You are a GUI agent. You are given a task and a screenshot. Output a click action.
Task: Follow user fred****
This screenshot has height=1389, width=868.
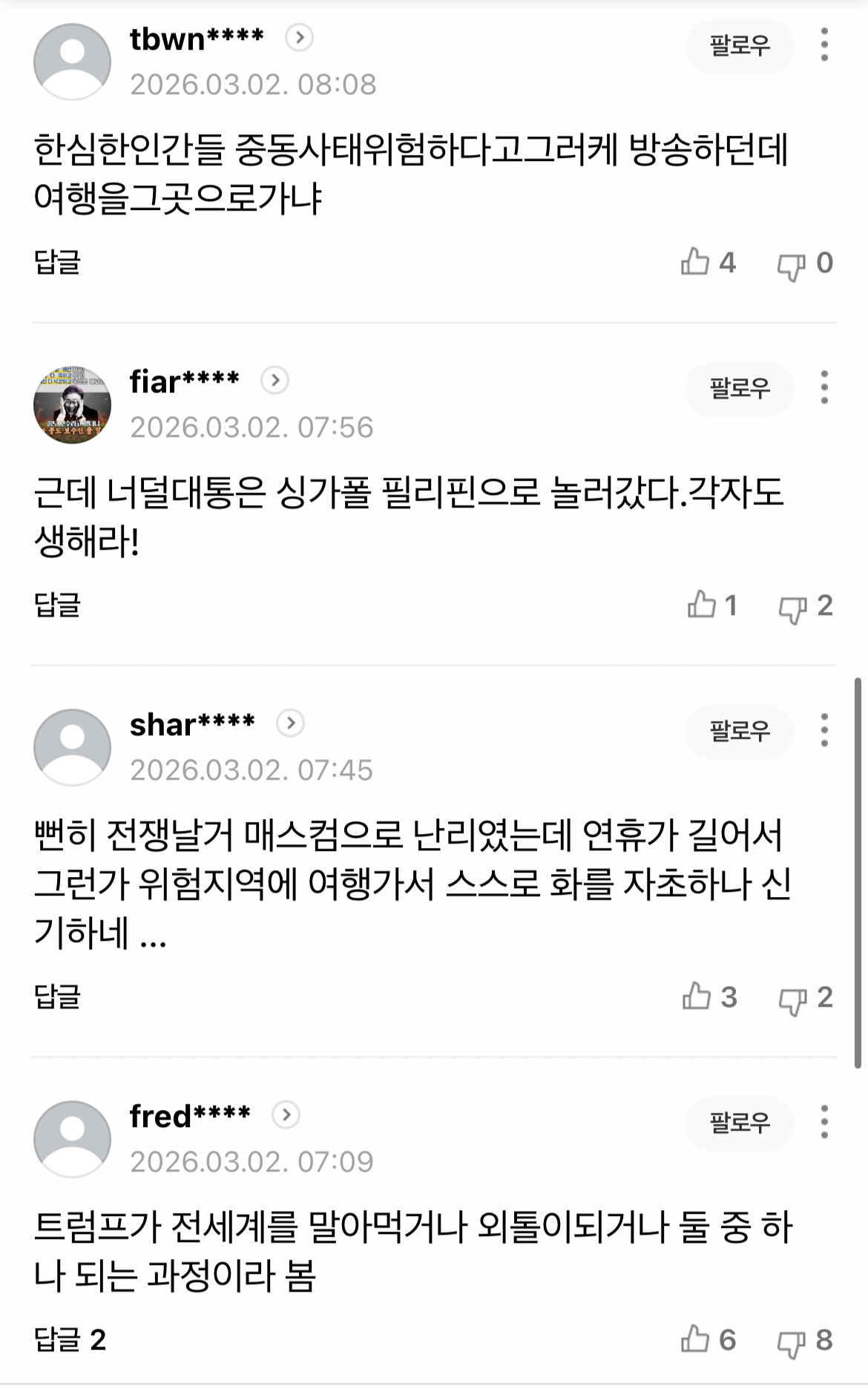point(740,1123)
